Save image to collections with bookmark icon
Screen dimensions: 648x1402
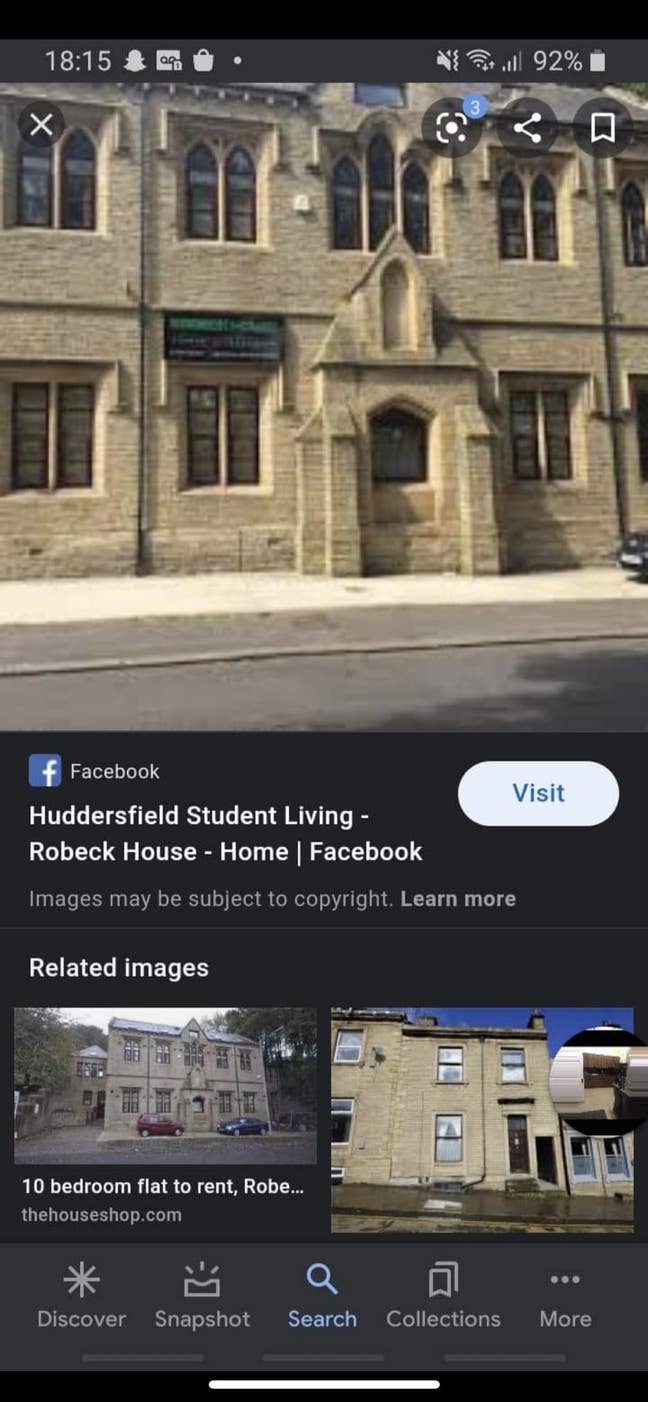pyautogui.click(x=602, y=127)
